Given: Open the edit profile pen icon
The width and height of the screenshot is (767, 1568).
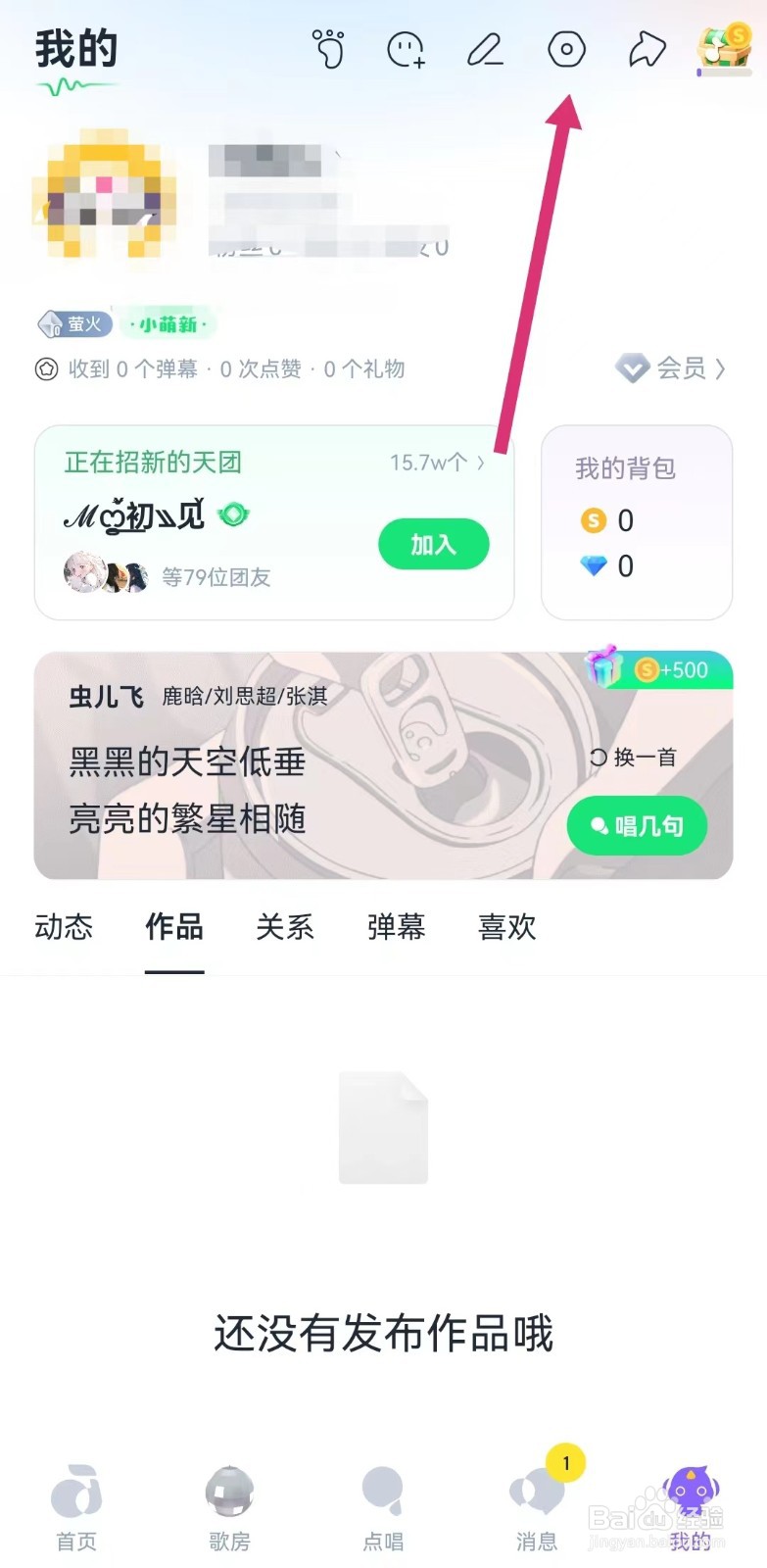Looking at the screenshot, I should 484,51.
